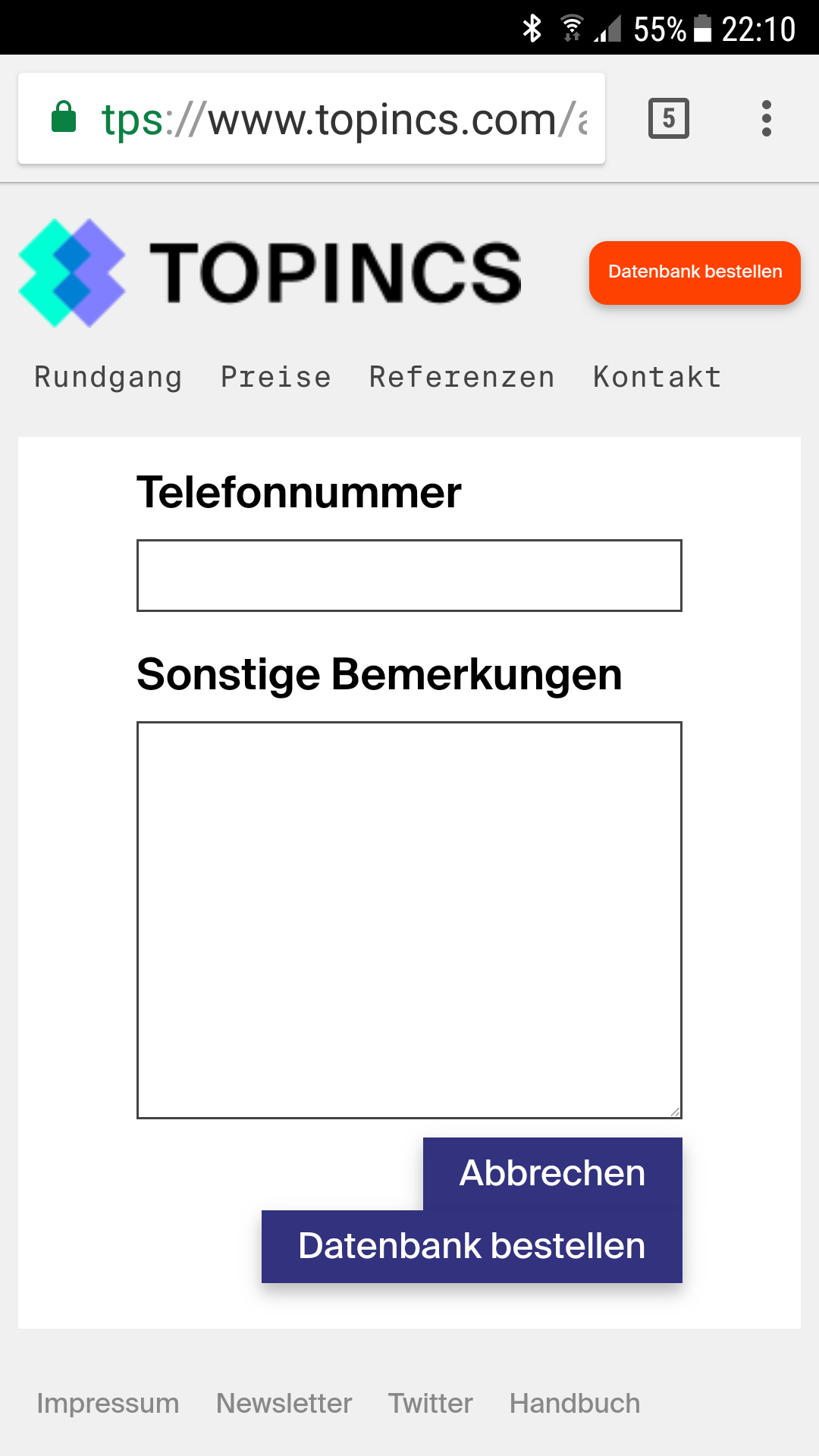The image size is (819, 1456).
Task: Open the Impressum link
Action: (x=108, y=1403)
